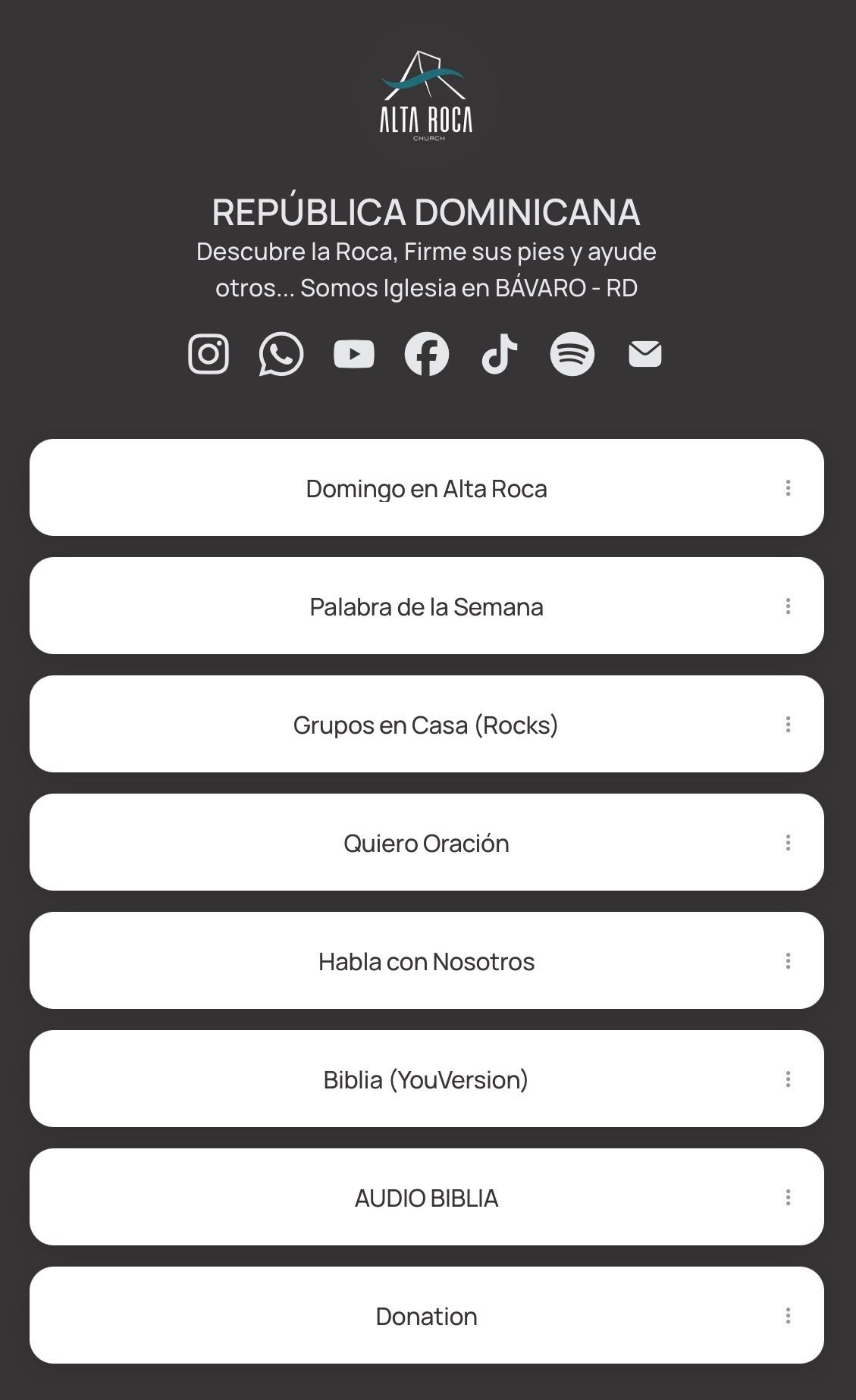Open the Spotify icon
The width and height of the screenshot is (856, 1400).
coord(573,353)
